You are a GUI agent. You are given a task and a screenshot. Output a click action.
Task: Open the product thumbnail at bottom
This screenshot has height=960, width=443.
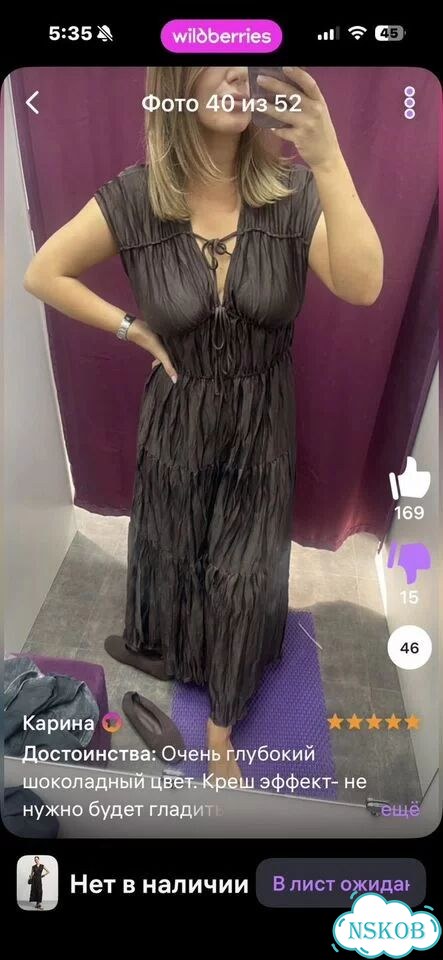(x=37, y=883)
